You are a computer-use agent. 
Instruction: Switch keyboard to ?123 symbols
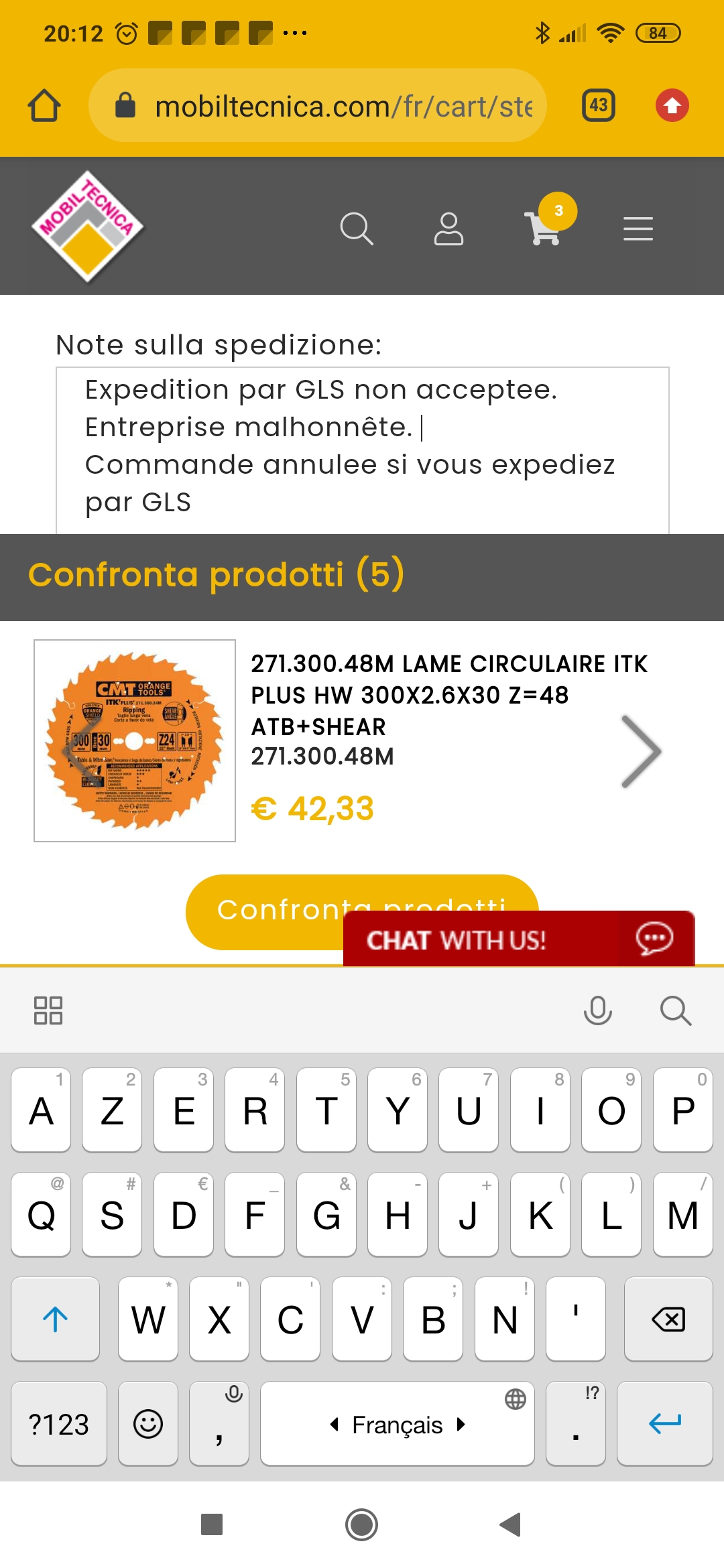pos(59,1424)
